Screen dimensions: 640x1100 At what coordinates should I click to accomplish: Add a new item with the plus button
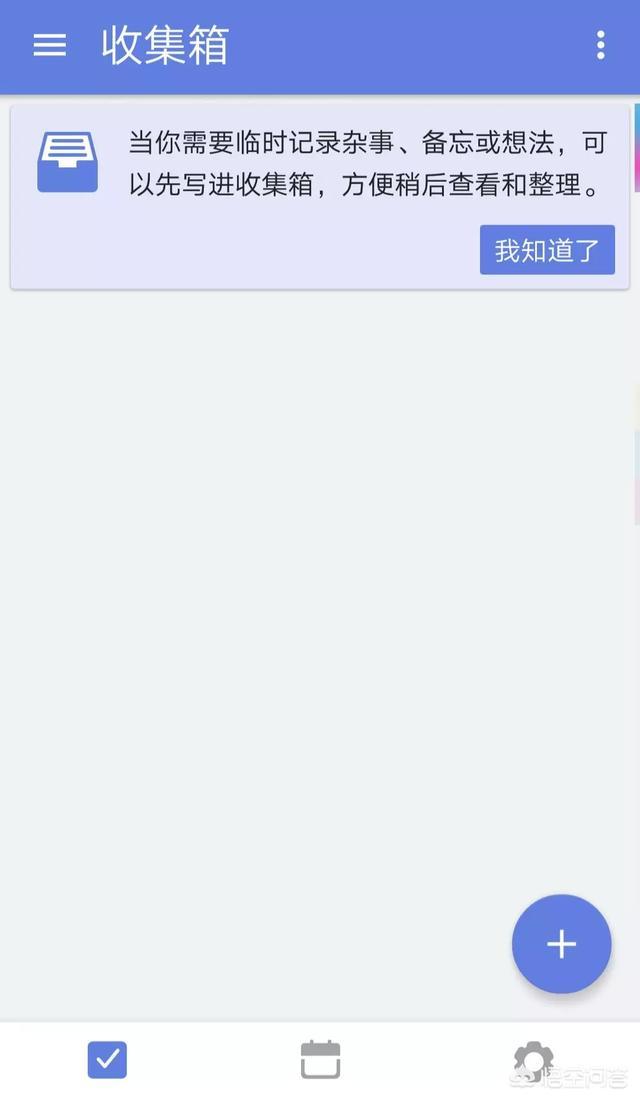pyautogui.click(x=561, y=944)
